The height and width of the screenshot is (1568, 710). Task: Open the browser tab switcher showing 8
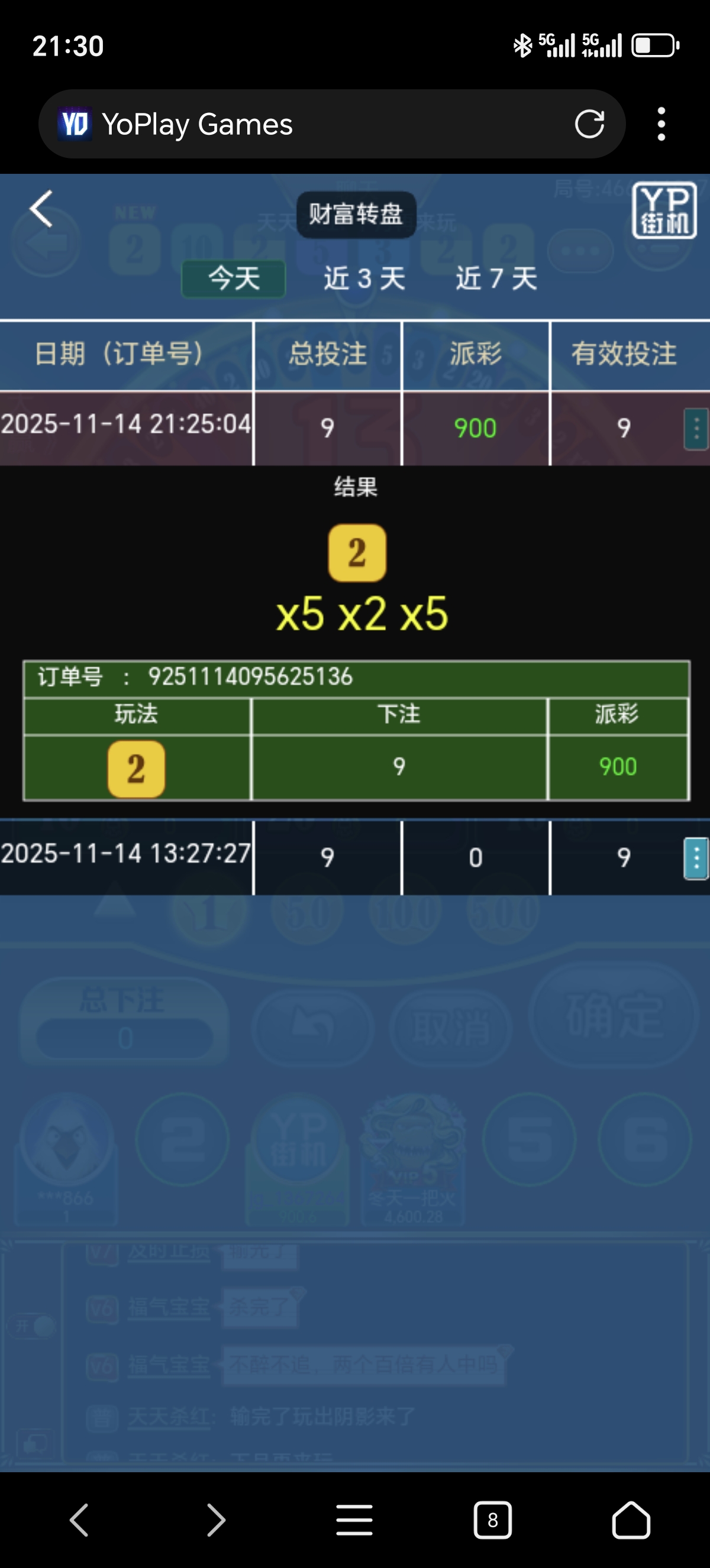coord(492,1520)
